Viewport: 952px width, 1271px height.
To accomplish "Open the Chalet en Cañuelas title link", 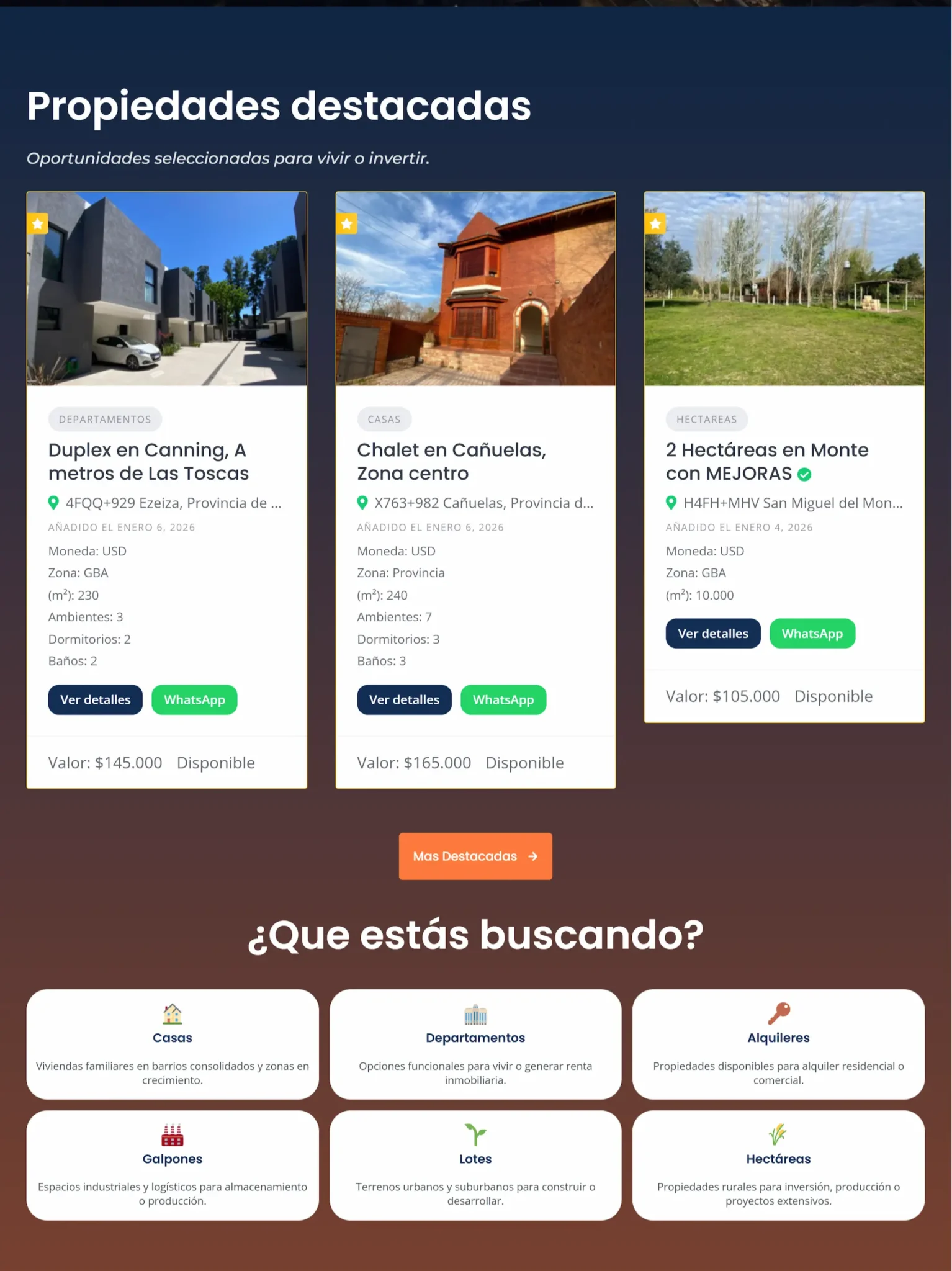I will click(x=451, y=462).
